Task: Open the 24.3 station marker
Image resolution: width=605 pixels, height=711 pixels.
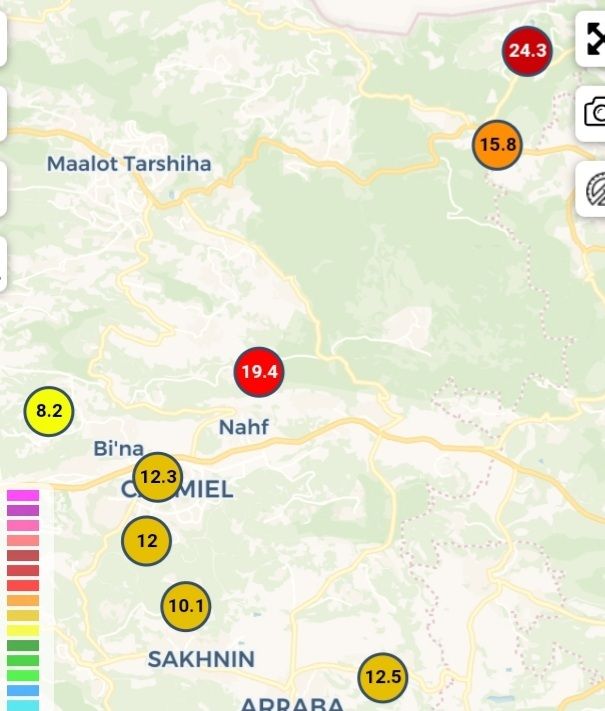Action: coord(527,50)
